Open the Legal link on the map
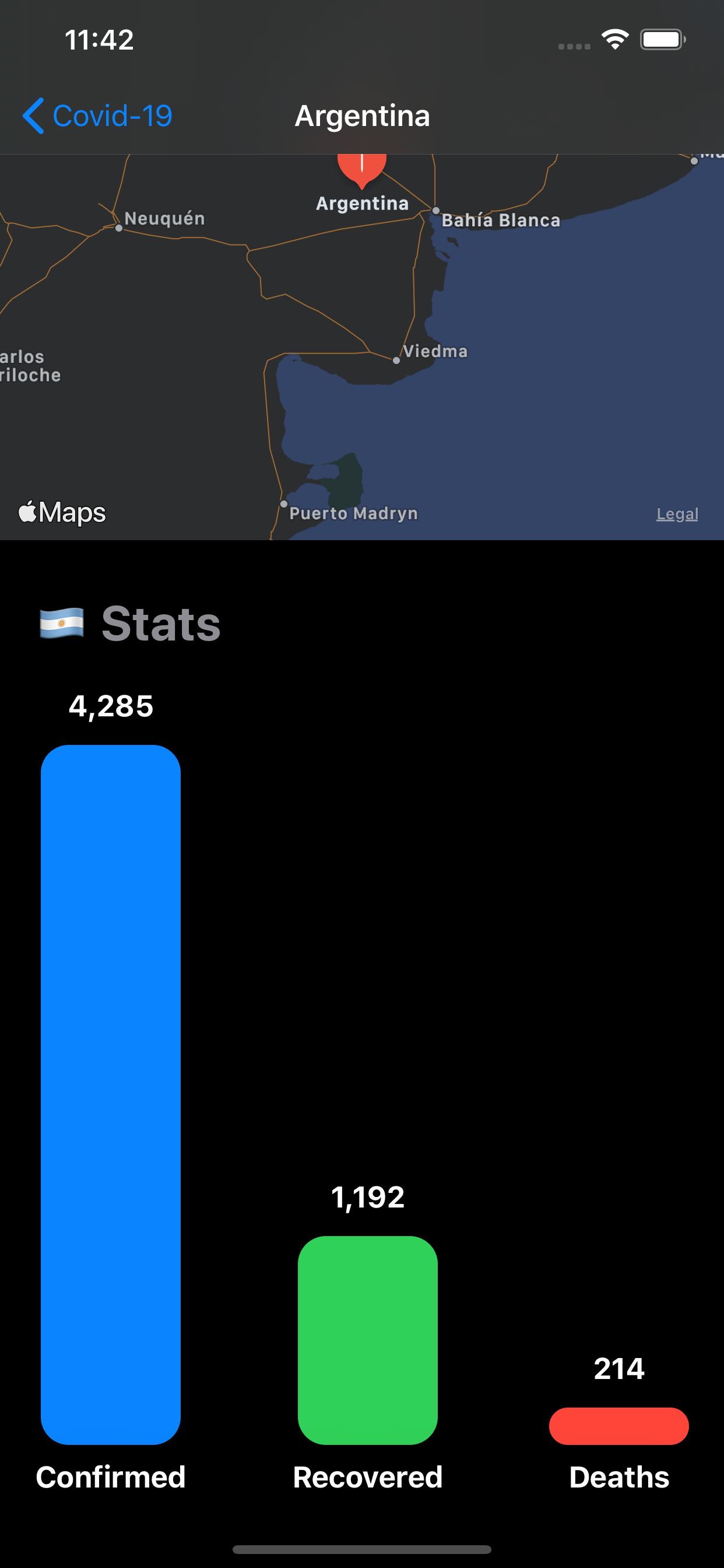The height and width of the screenshot is (1568, 724). pos(677,514)
